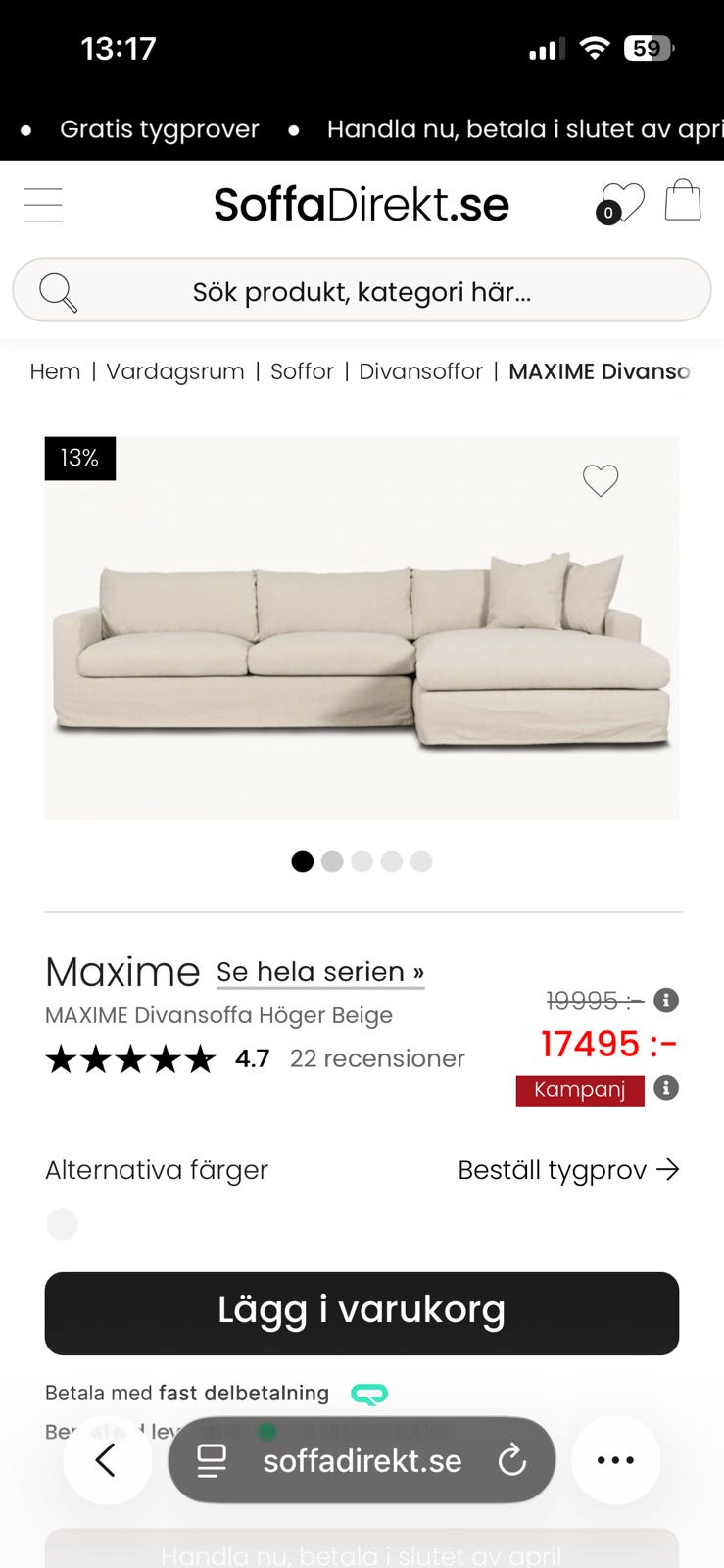Select the beige color swatch under Alternativa färger
This screenshot has width=724, height=1568.
click(x=62, y=1224)
